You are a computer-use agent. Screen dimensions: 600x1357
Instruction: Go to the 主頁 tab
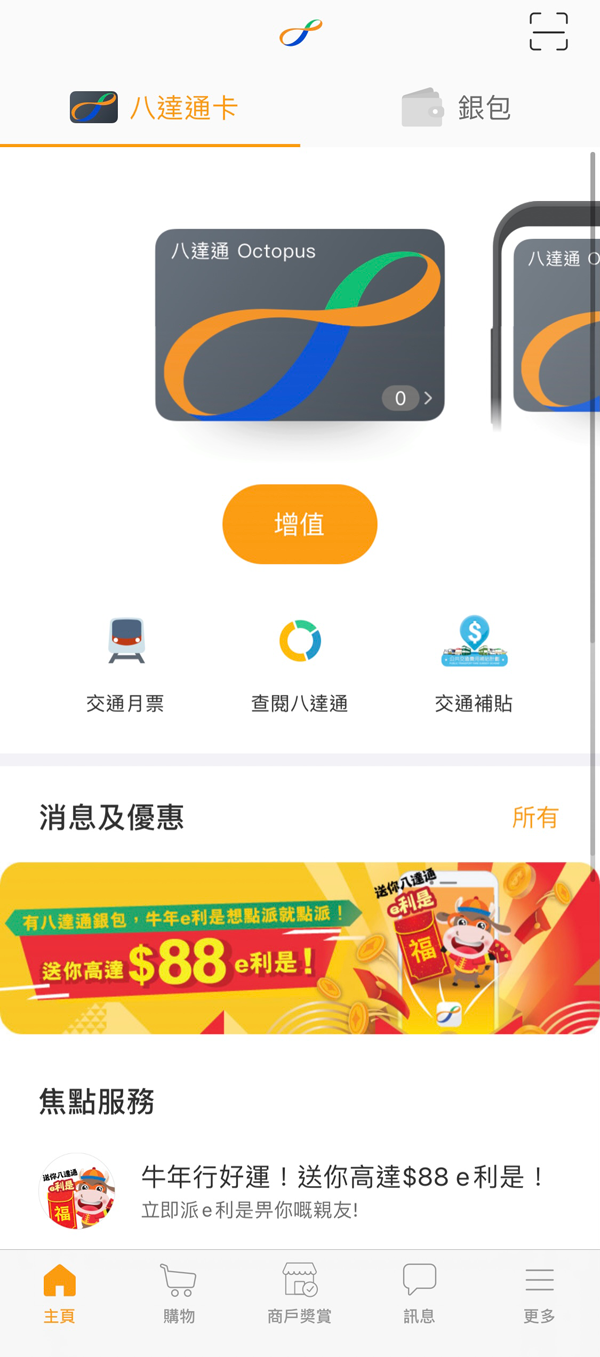(60, 1293)
